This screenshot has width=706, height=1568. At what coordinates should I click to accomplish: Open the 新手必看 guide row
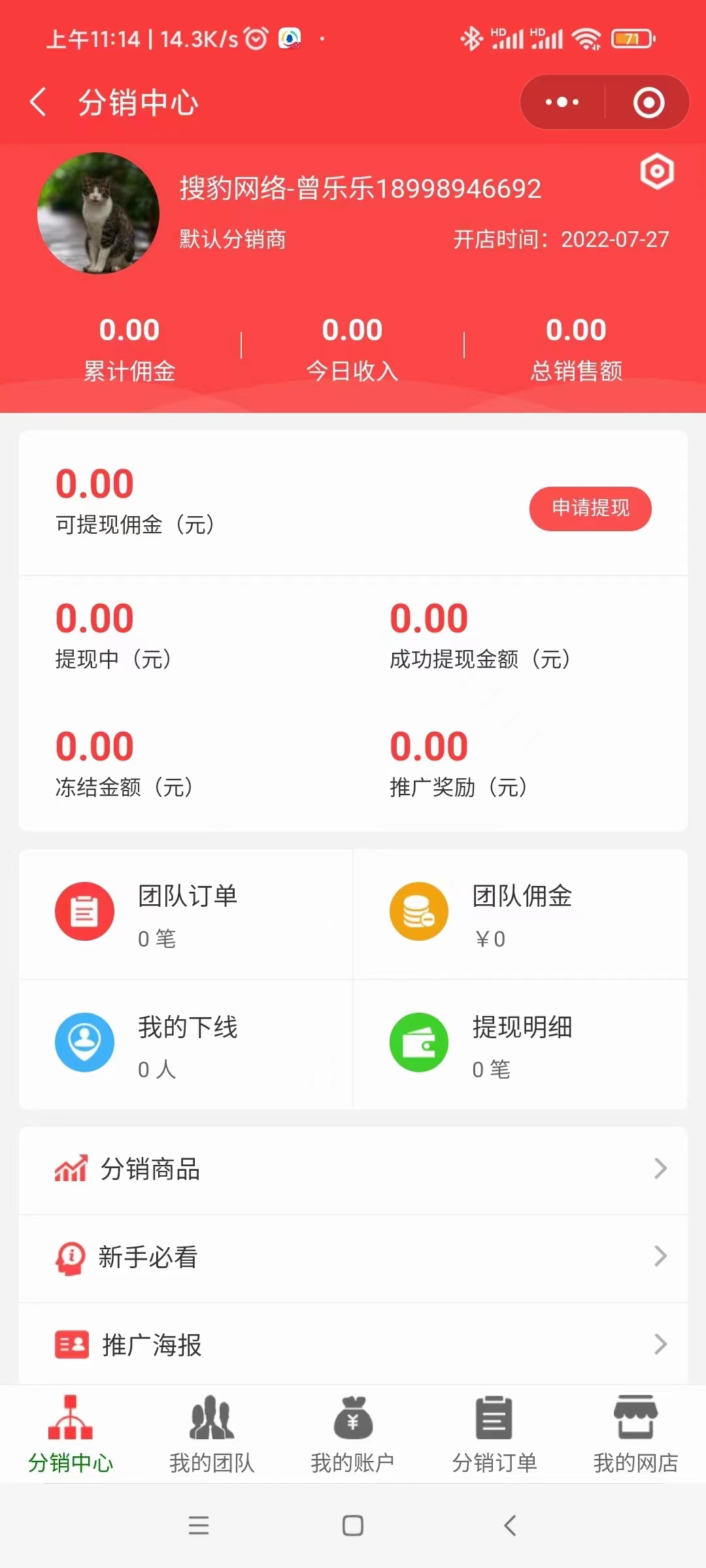point(353,1257)
